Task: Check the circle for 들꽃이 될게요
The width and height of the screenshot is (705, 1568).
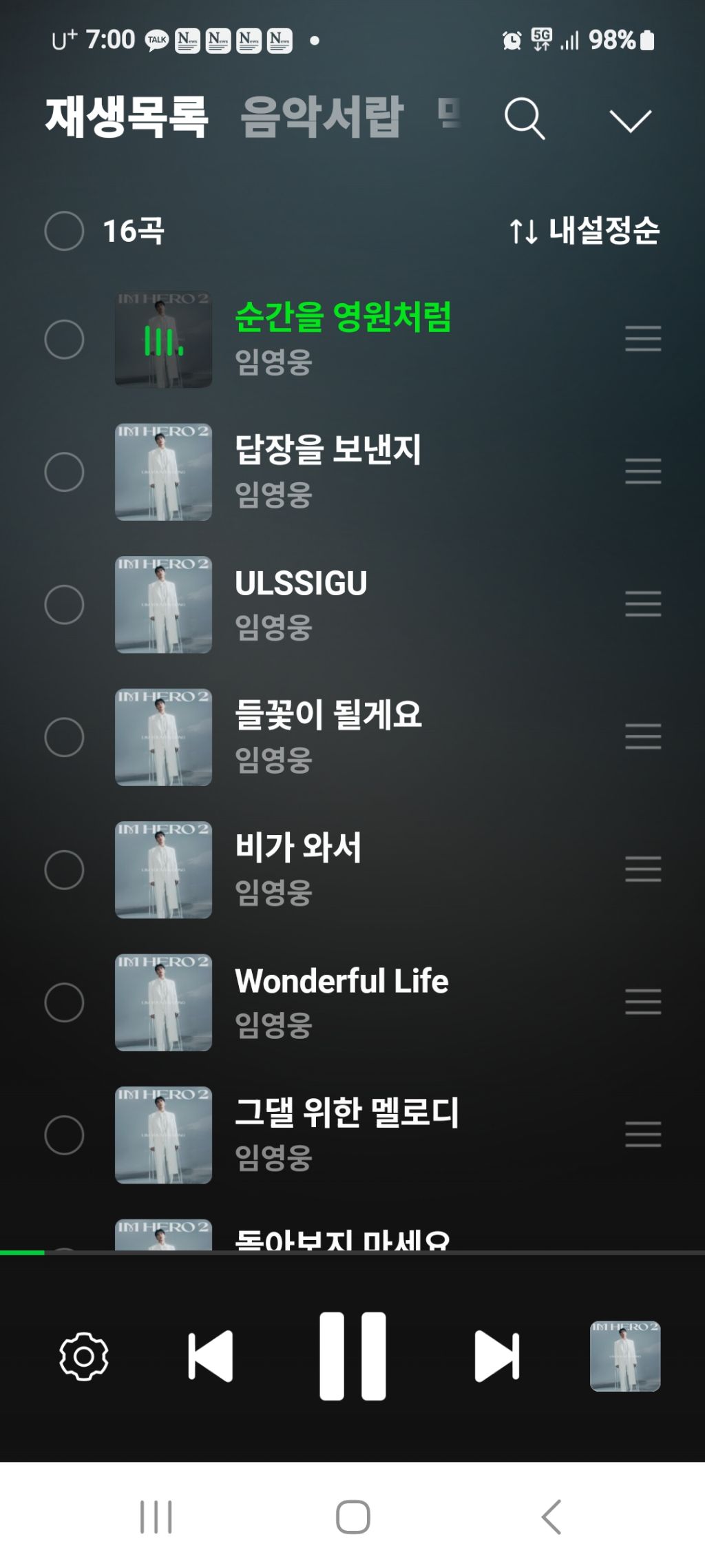Action: [64, 737]
